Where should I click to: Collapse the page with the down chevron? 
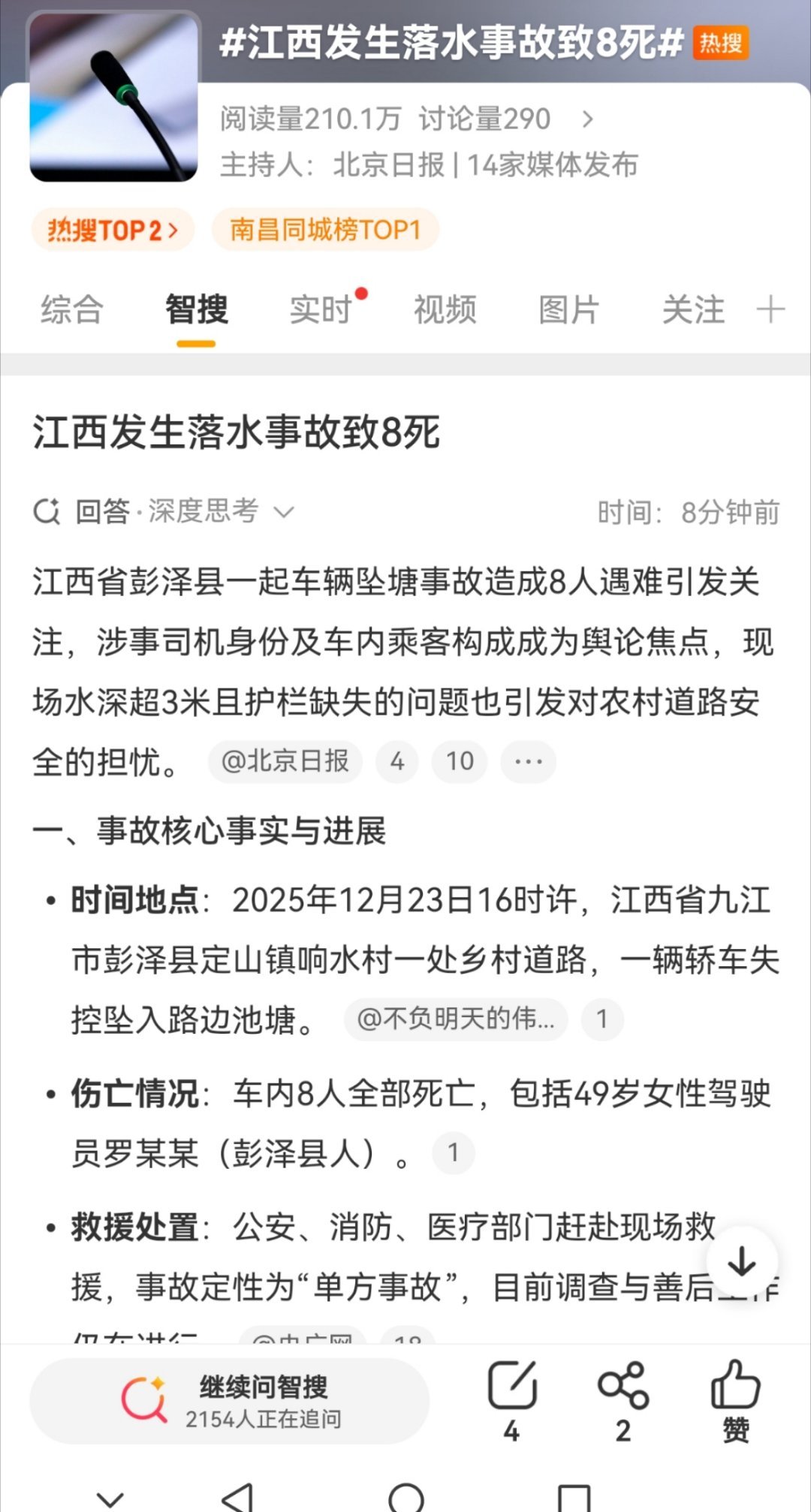coord(111,1495)
